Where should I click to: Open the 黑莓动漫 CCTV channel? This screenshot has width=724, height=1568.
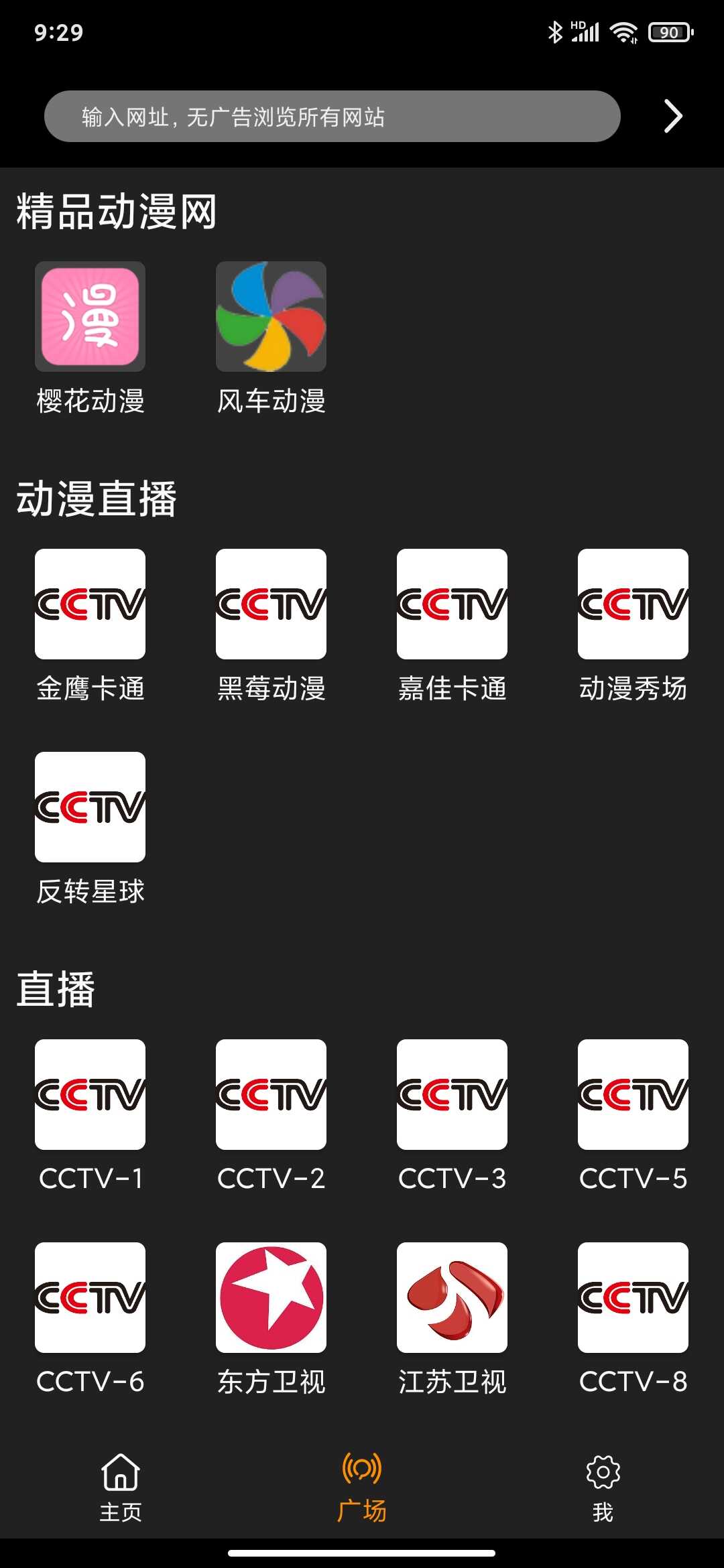[x=271, y=603]
